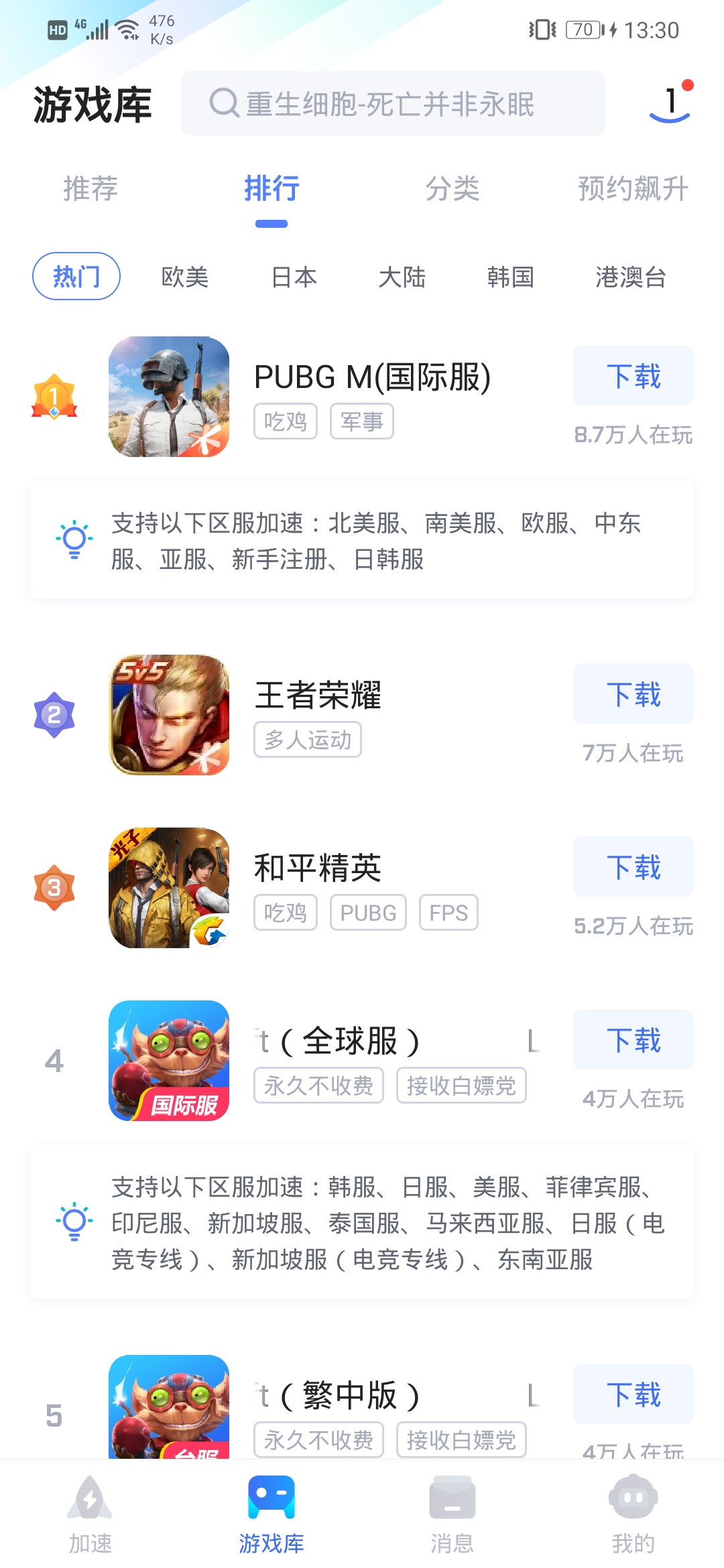The image size is (724, 1568).
Task: Download the 繁中版 game ranked fifth
Action: click(x=633, y=1394)
